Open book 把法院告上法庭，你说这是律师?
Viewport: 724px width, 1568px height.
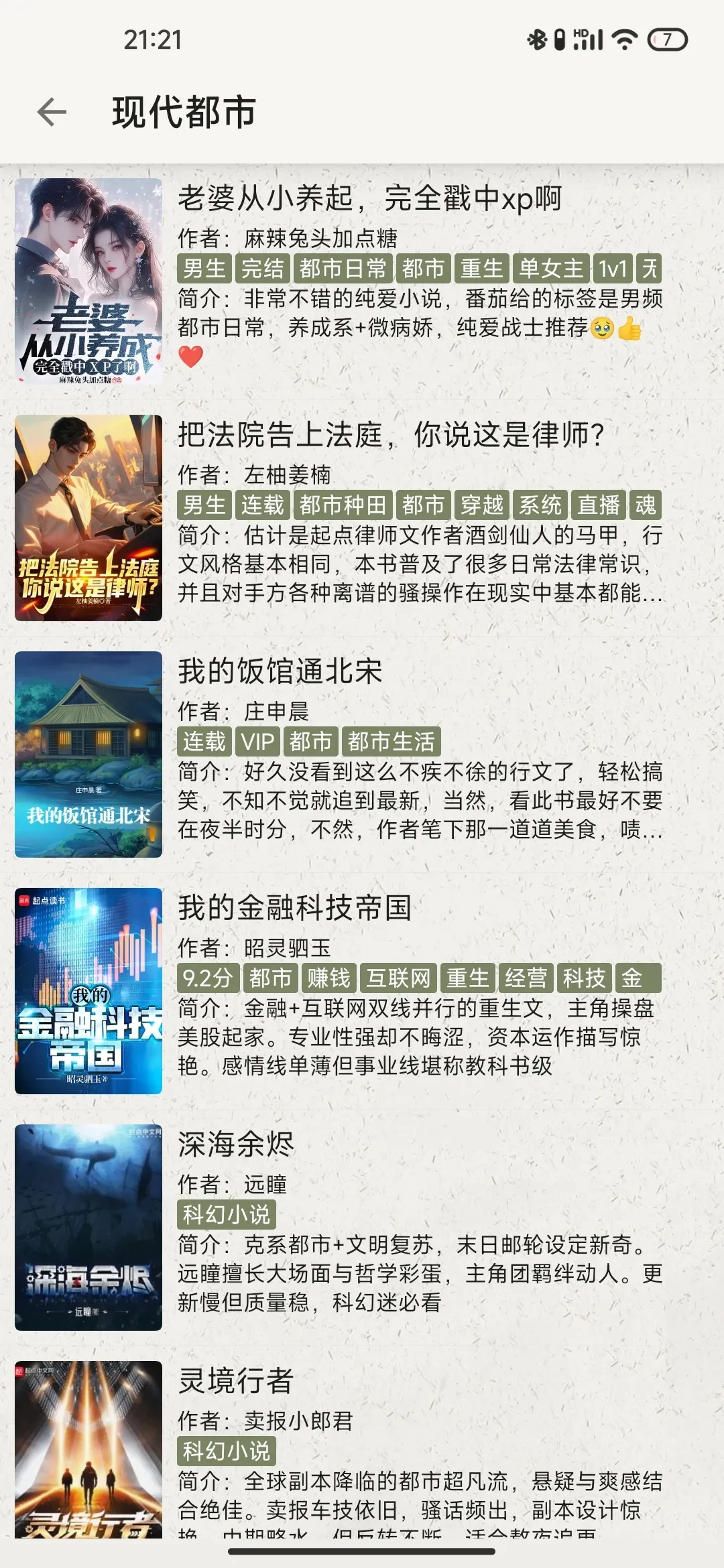390,435
